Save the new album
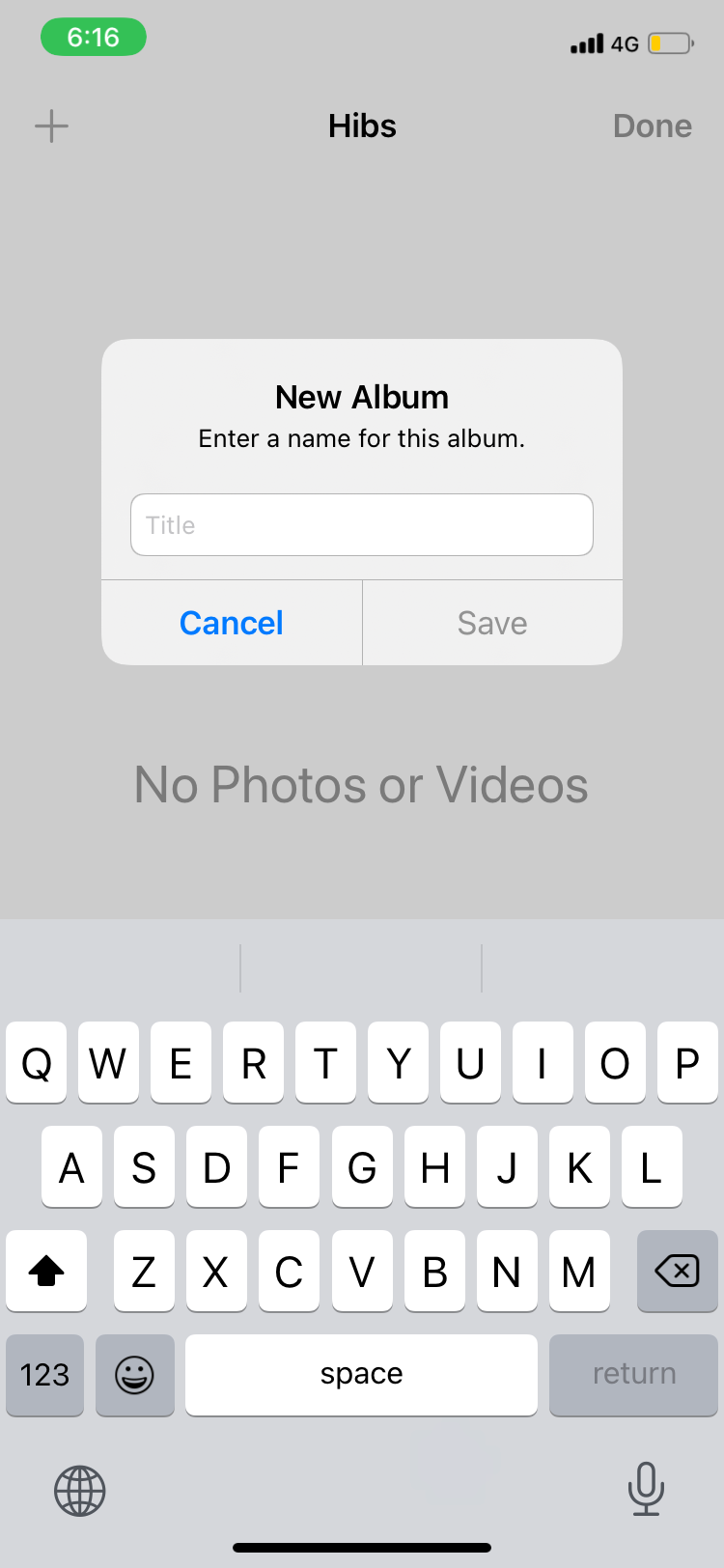The width and height of the screenshot is (724, 1568). (491, 622)
